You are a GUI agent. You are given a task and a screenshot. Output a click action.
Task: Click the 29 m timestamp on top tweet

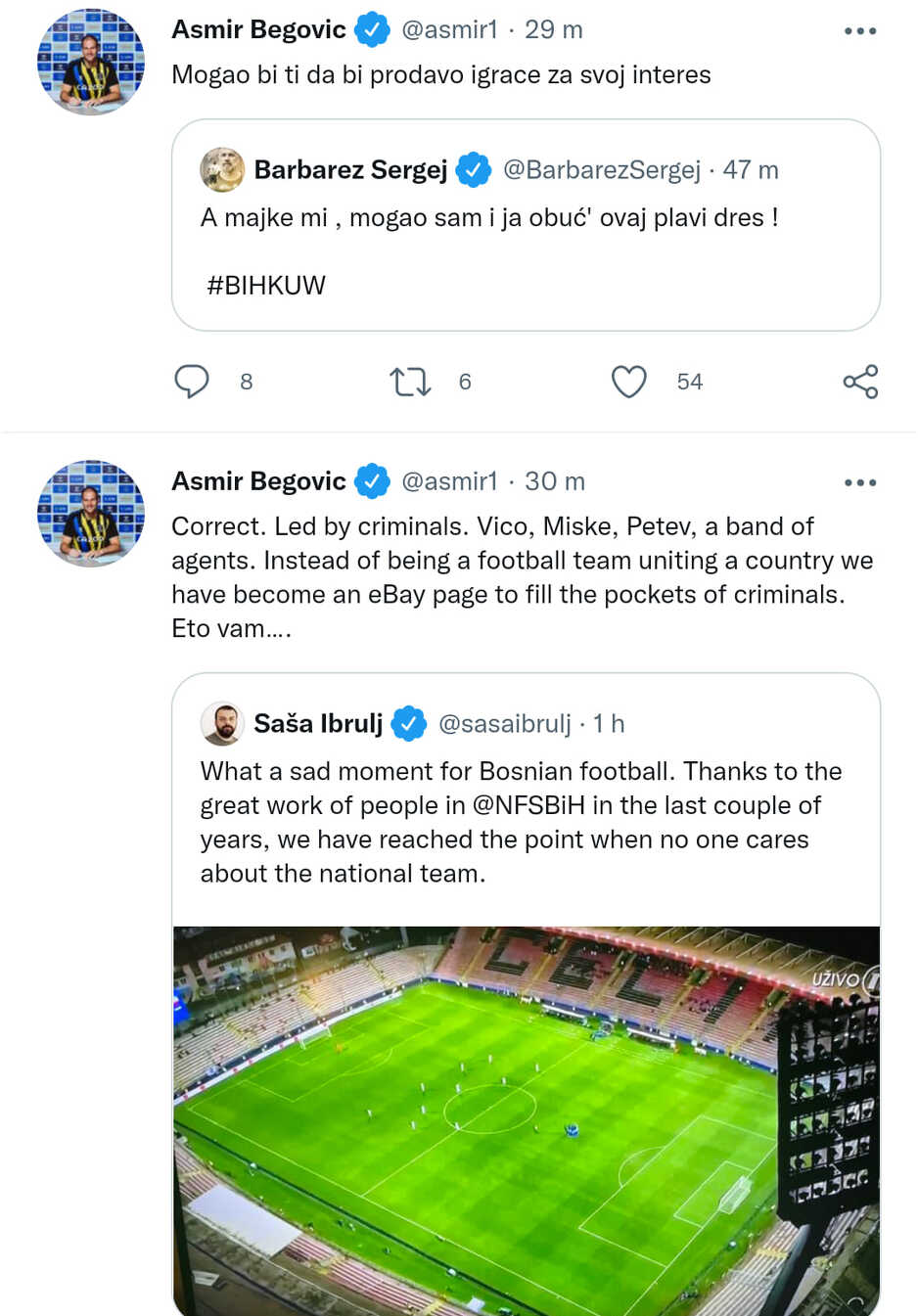(x=553, y=28)
